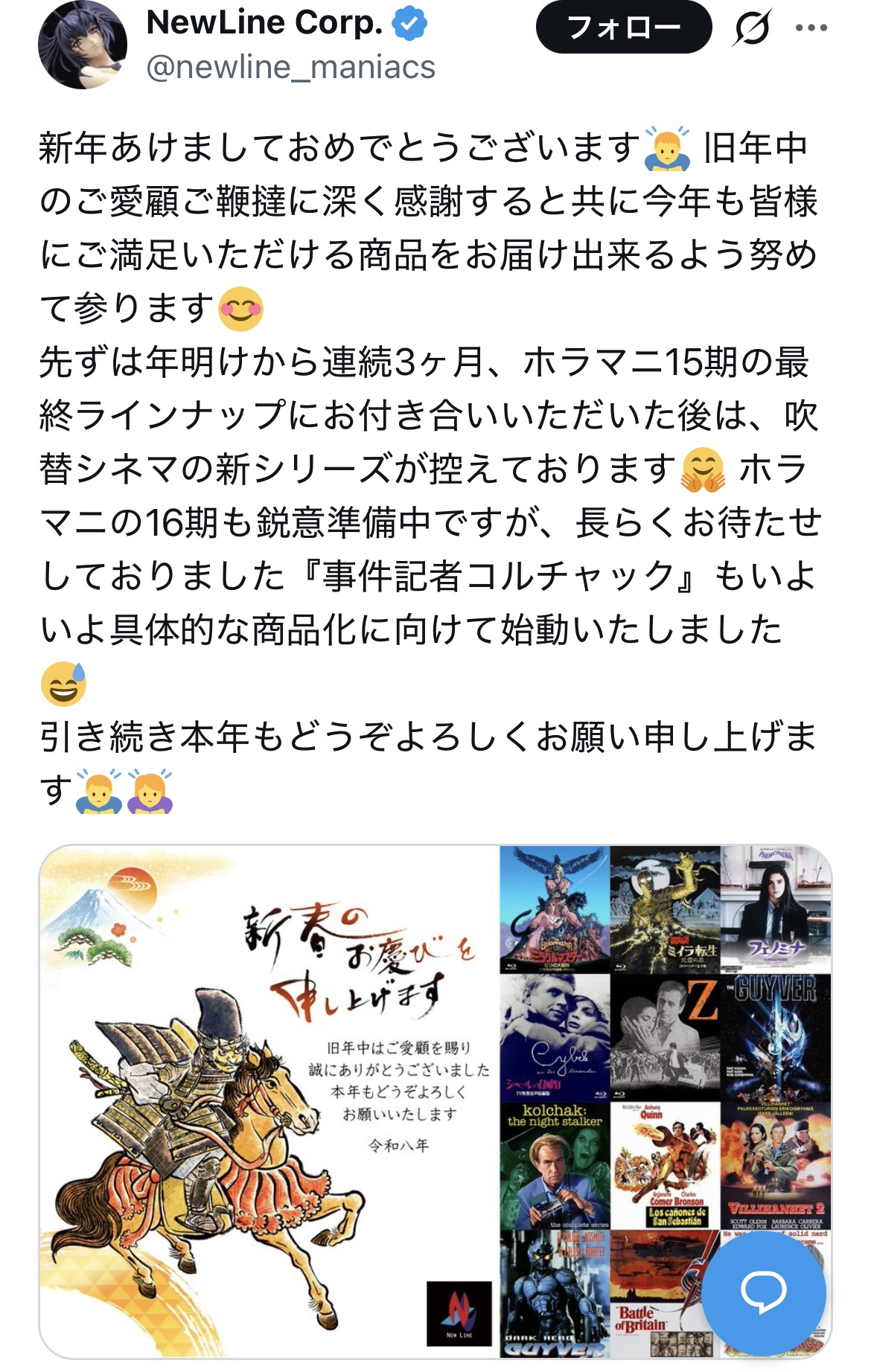Follow NewLine Corp. with the フォロー button
This screenshot has width=871, height=1372.
623,28
